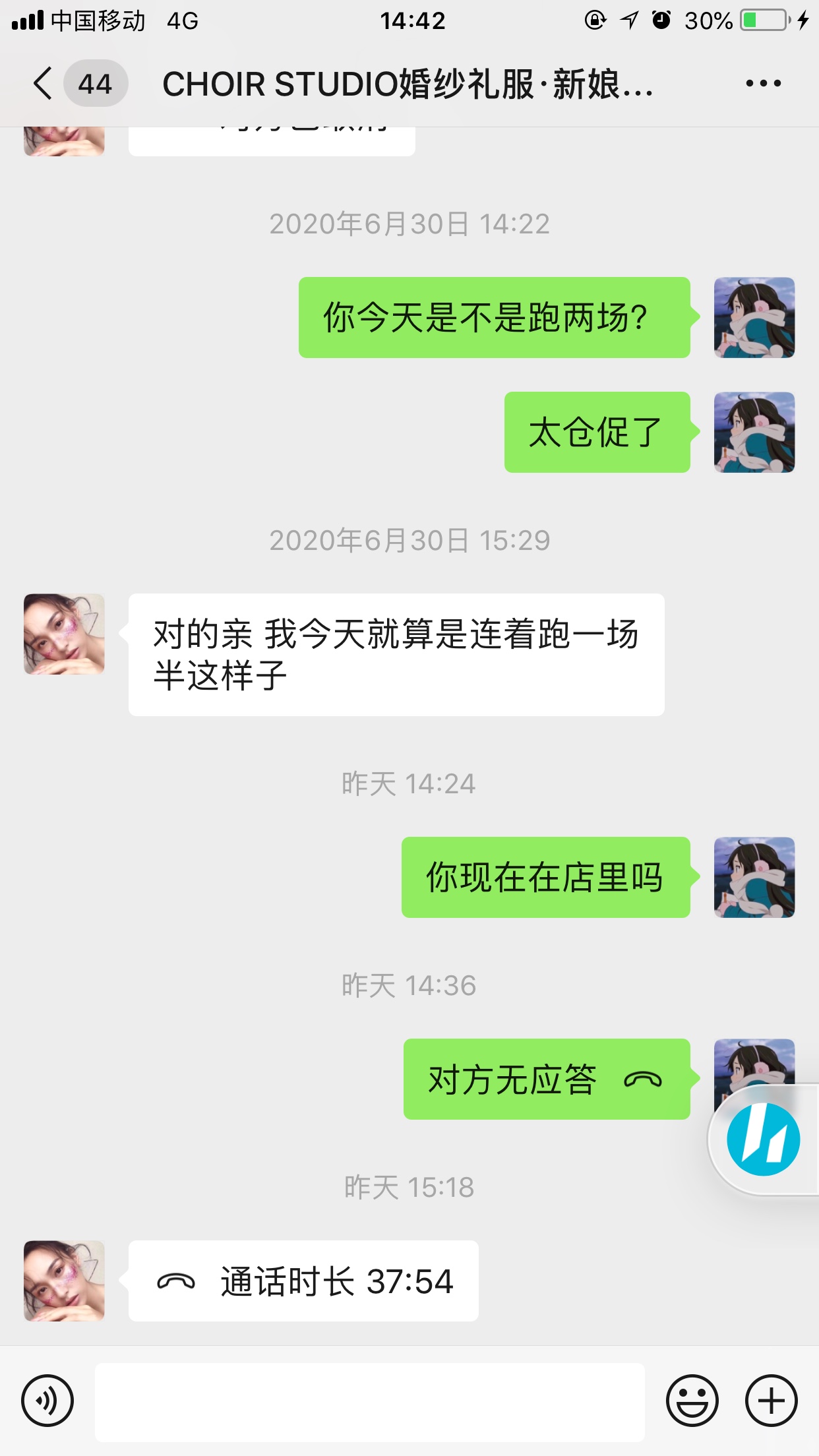The width and height of the screenshot is (819, 1456).
Task: Open the floating blue assistant button
Action: click(x=763, y=1139)
